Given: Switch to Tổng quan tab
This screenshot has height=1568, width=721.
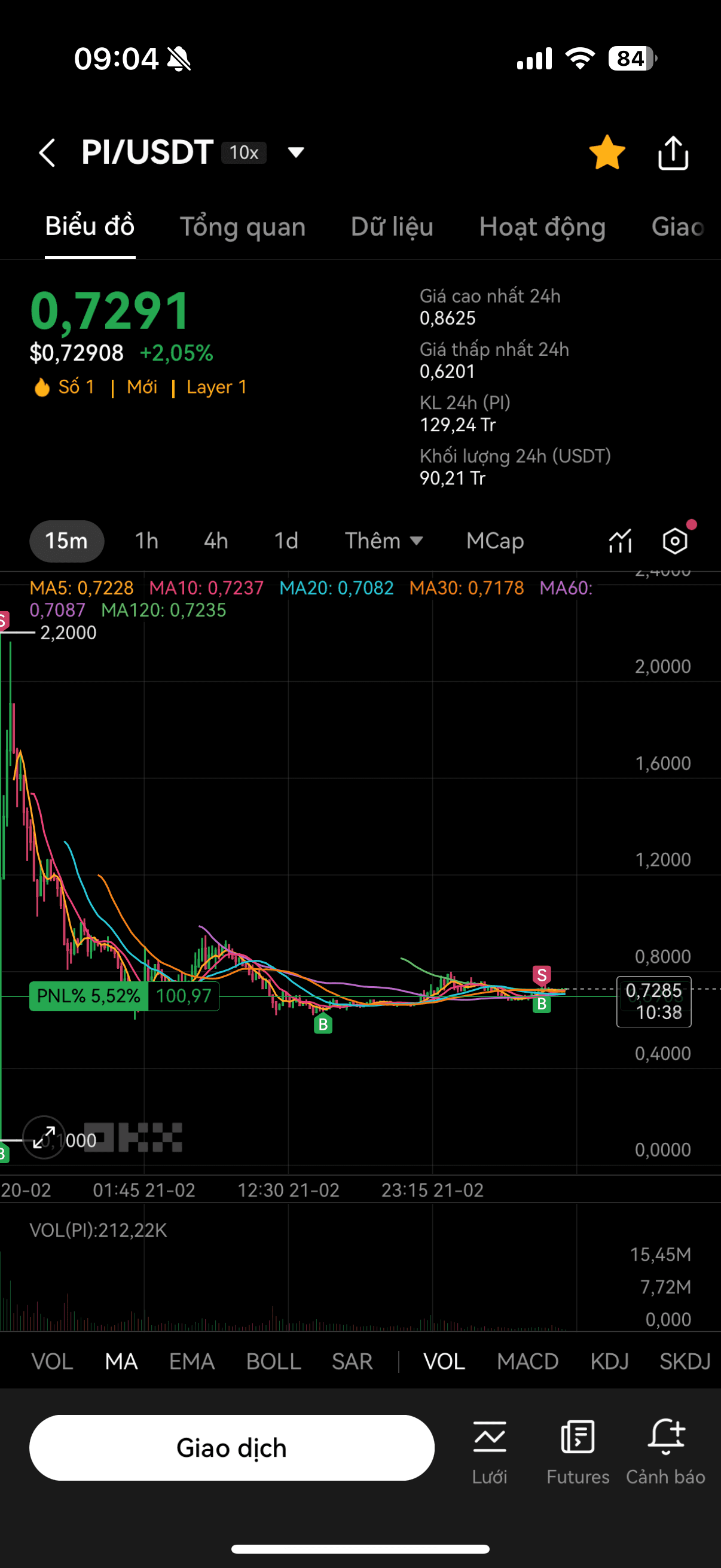Looking at the screenshot, I should point(242,227).
